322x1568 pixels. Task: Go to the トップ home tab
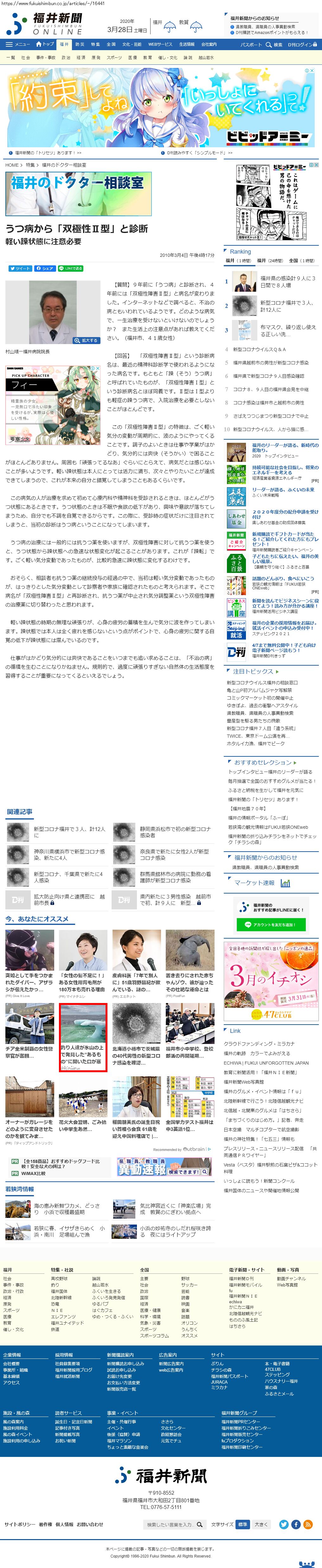45,44
